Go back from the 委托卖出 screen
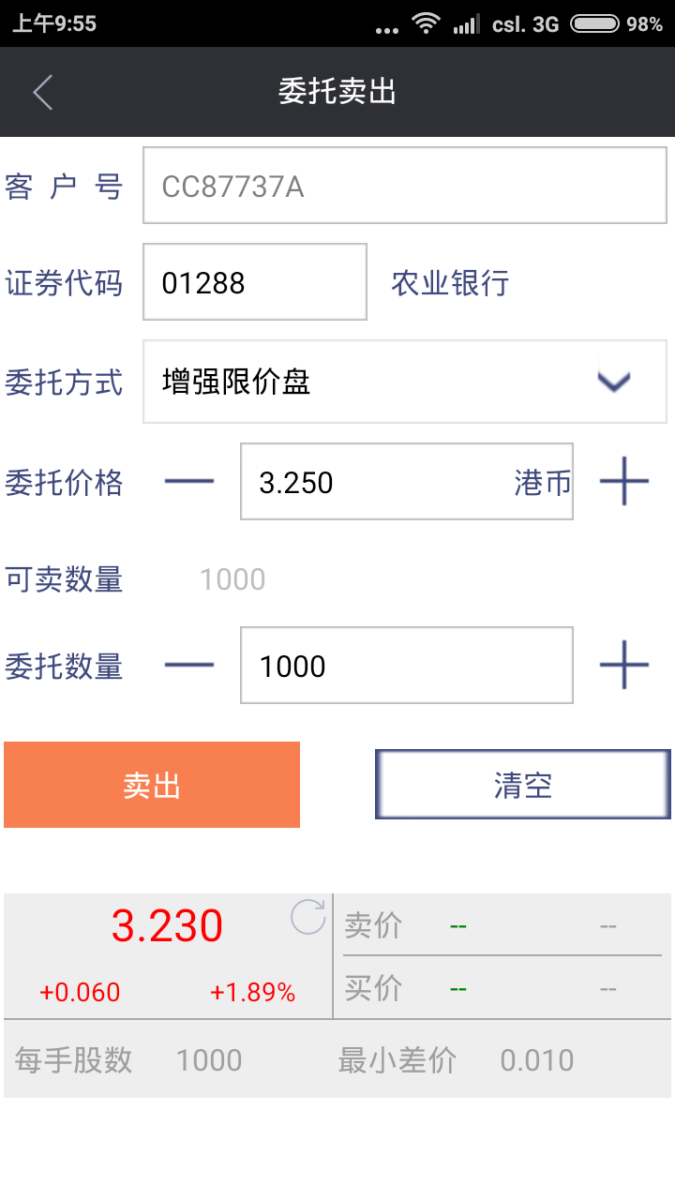This screenshot has height=1200, width=675. (43, 93)
